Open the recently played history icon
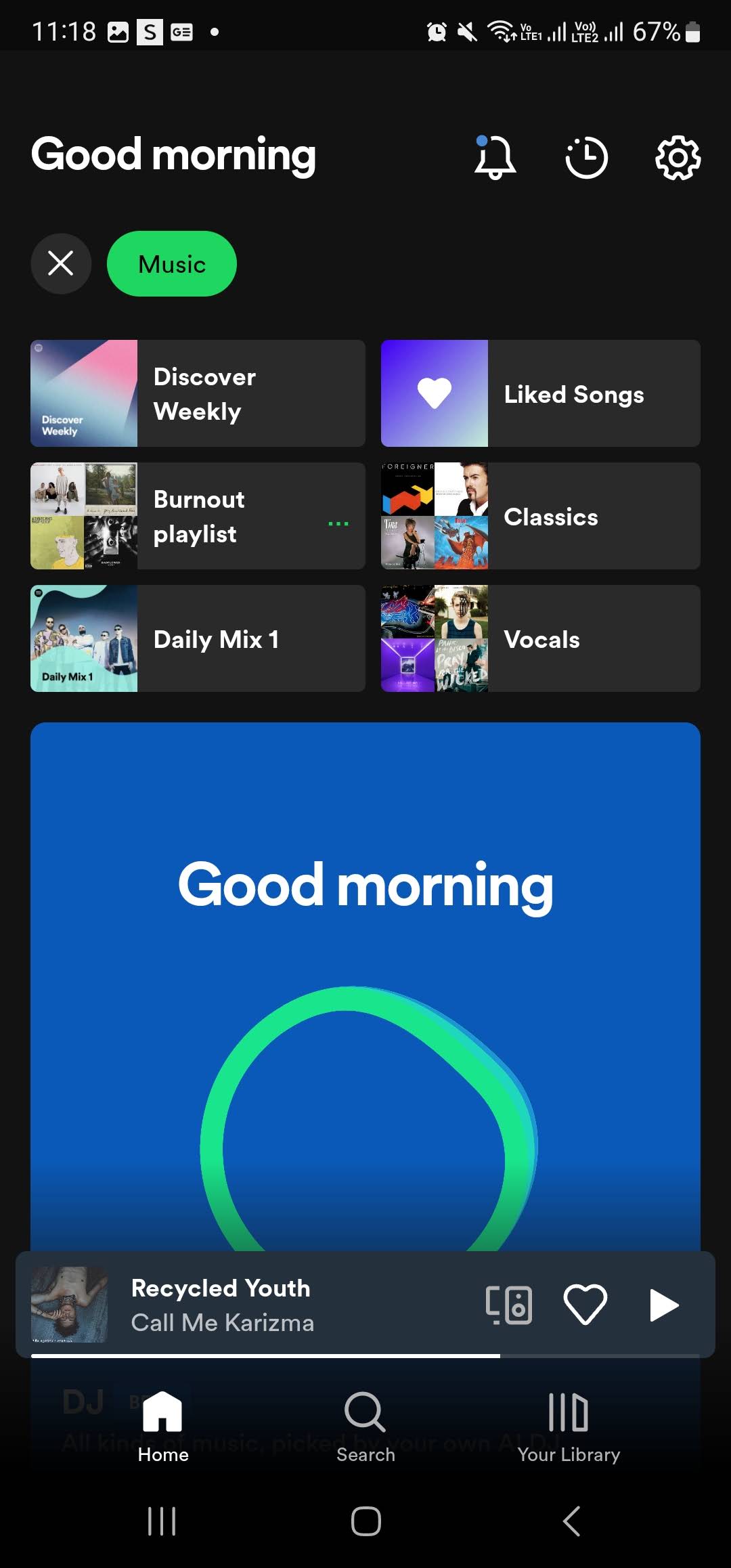 [x=586, y=157]
